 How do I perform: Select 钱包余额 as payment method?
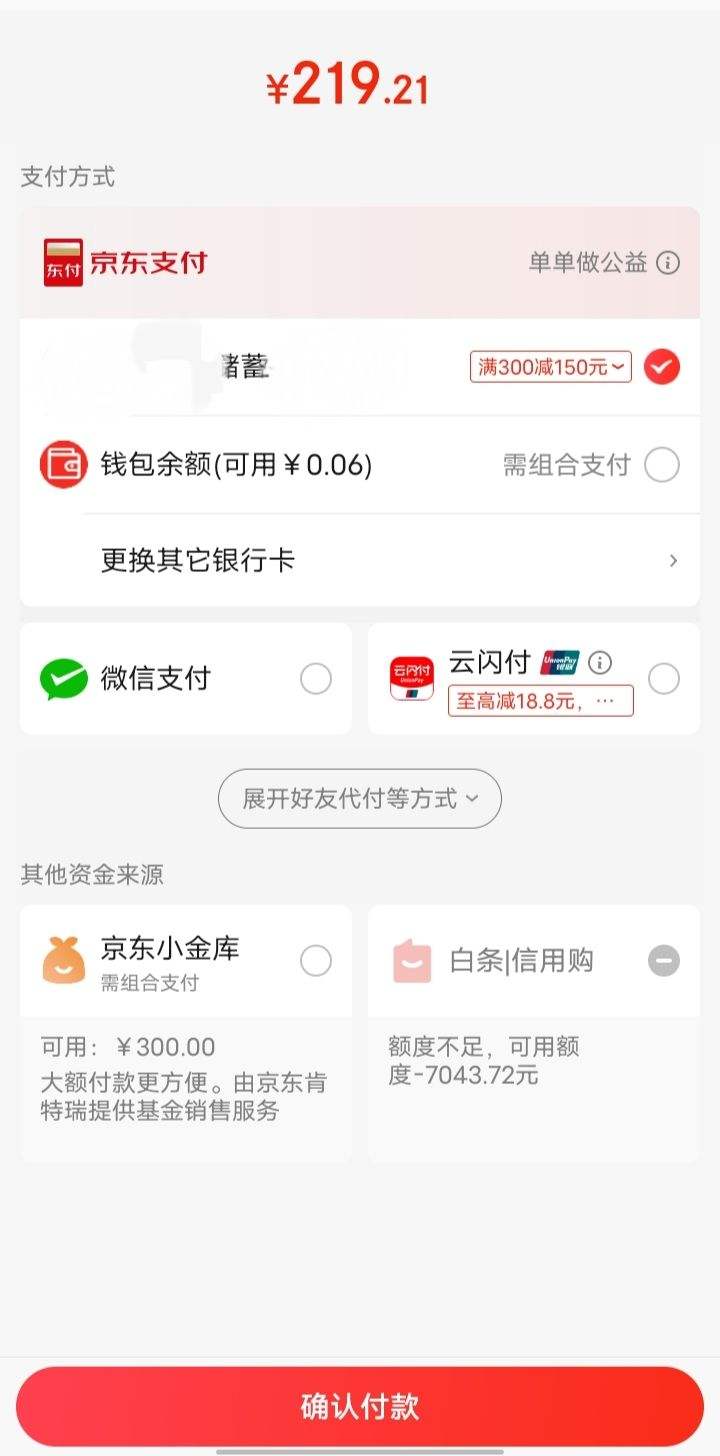click(661, 465)
